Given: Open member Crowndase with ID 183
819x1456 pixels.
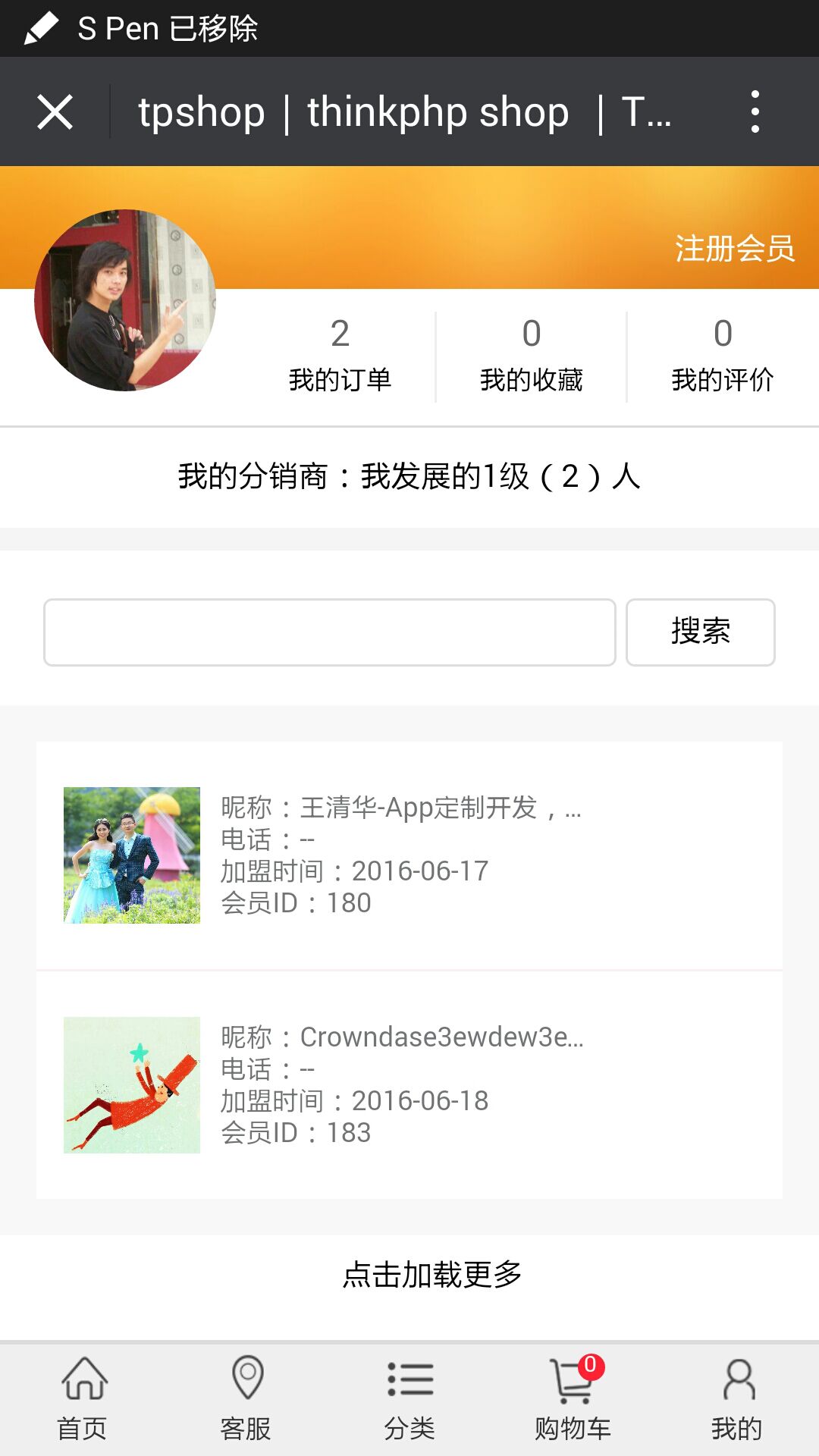Looking at the screenshot, I should 409,1084.
